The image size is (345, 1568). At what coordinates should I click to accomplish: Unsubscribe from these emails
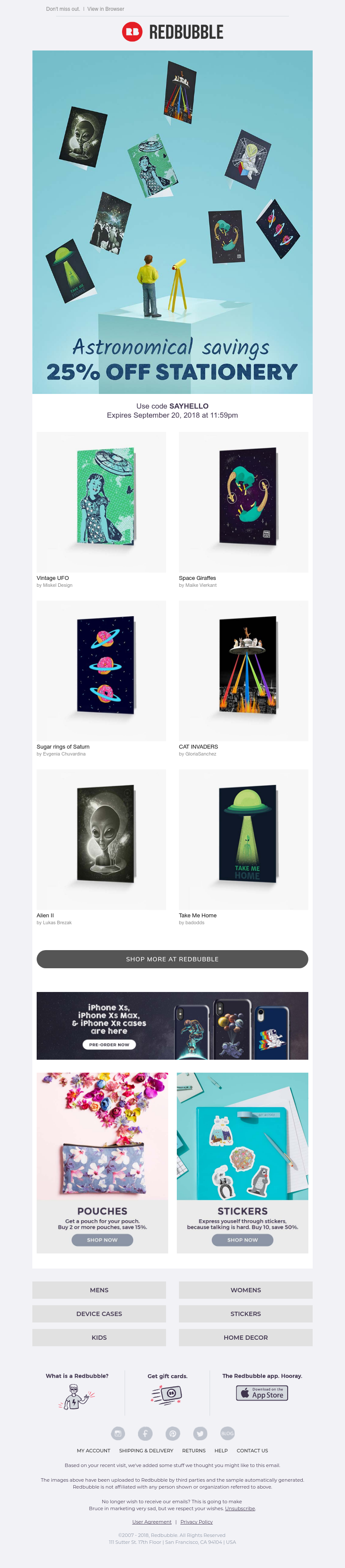click(x=240, y=1508)
